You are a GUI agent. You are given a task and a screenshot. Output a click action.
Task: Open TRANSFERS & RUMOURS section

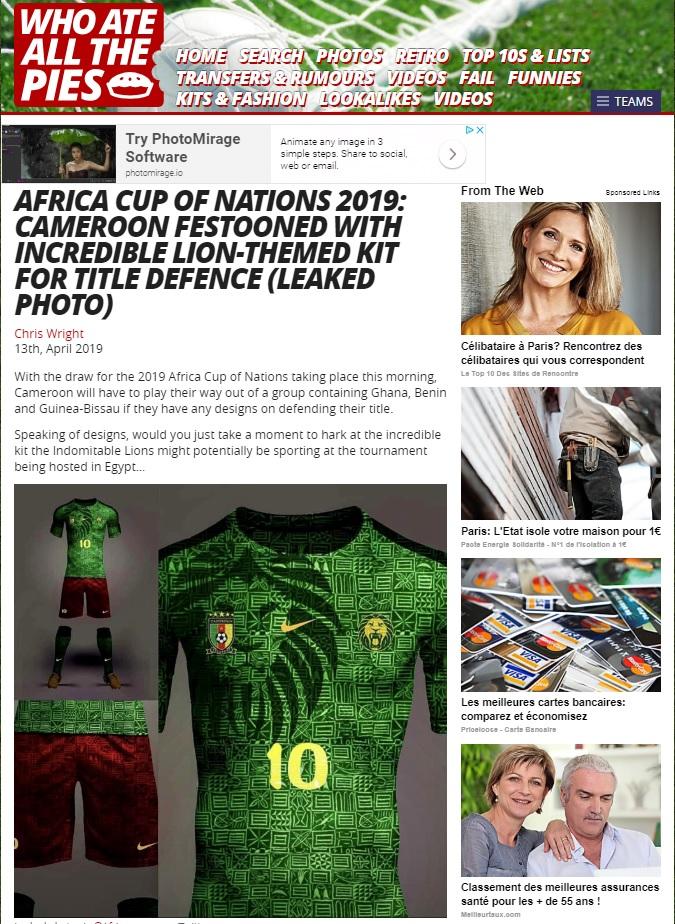[x=275, y=77]
